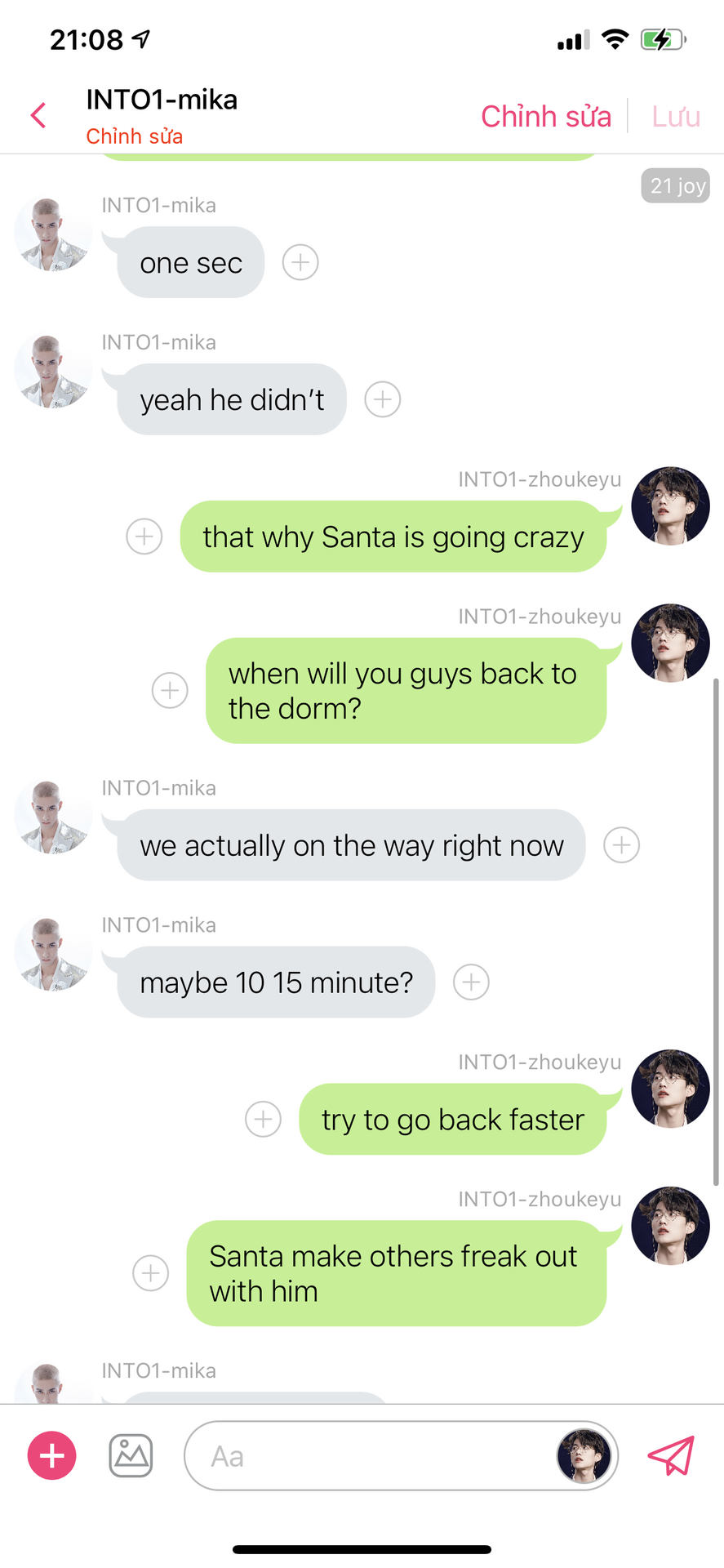Open the pink add button at bottom
724x1568 pixels.
point(52,1455)
